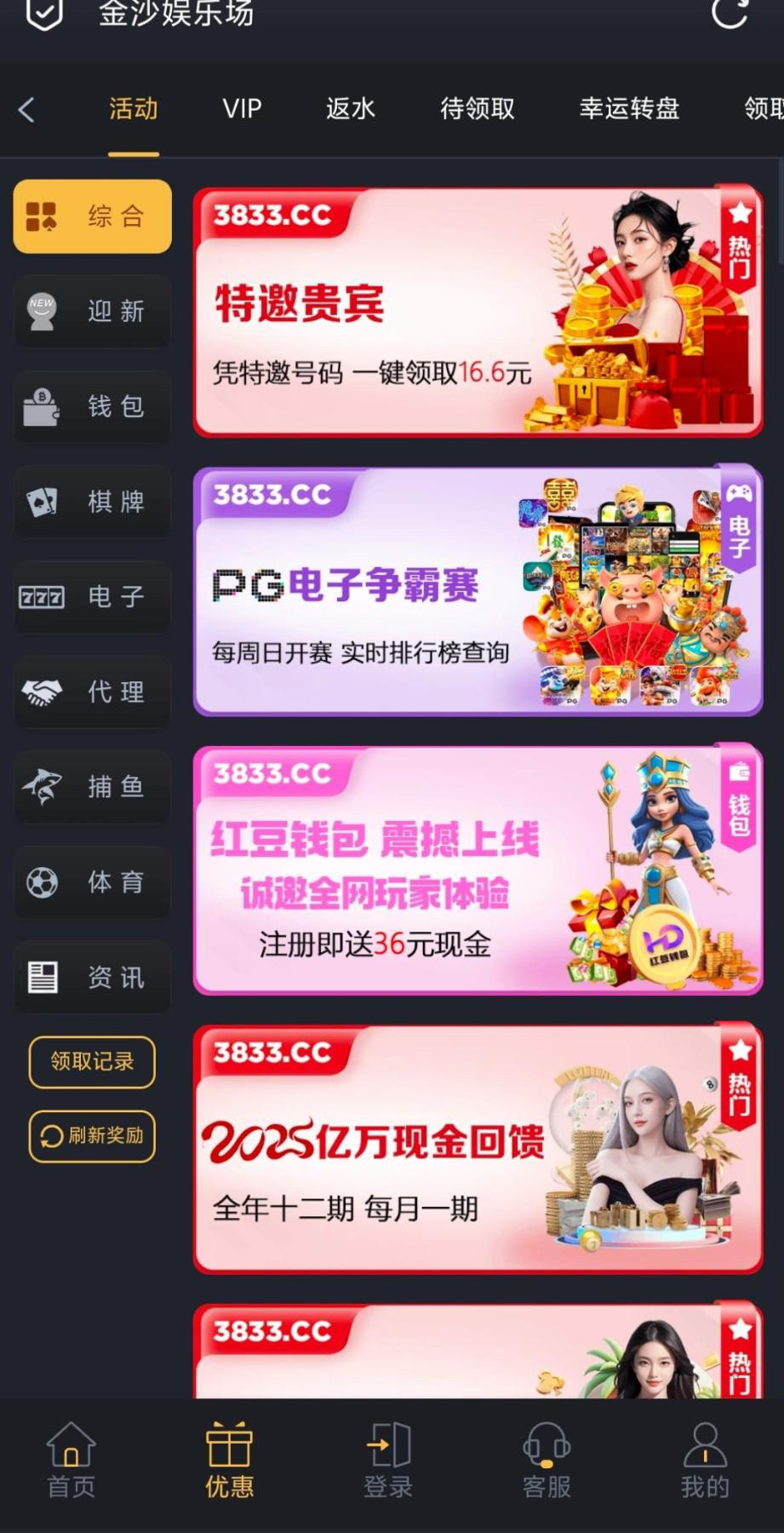Go to the 首页 home tab
Image resolution: width=784 pixels, height=1533 pixels.
(x=71, y=1461)
